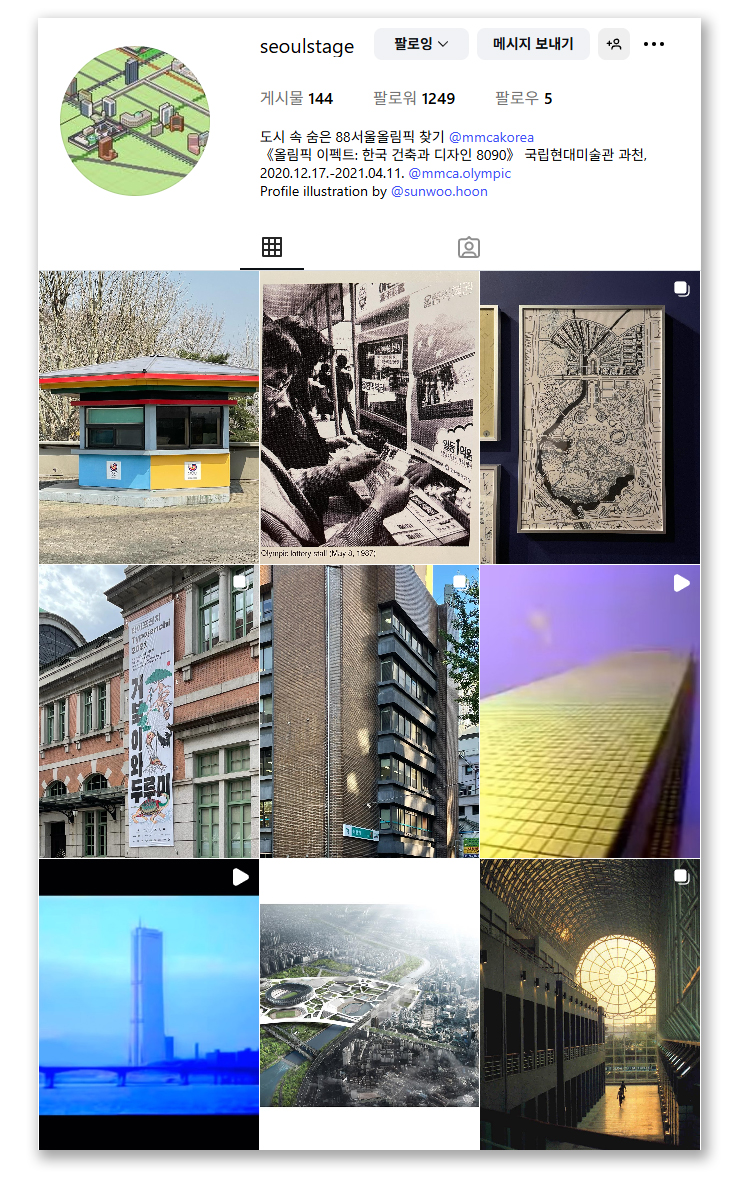Screen dimensions: 740x1178
Task: Open the brown tiled tower post
Action: coord(369,711)
